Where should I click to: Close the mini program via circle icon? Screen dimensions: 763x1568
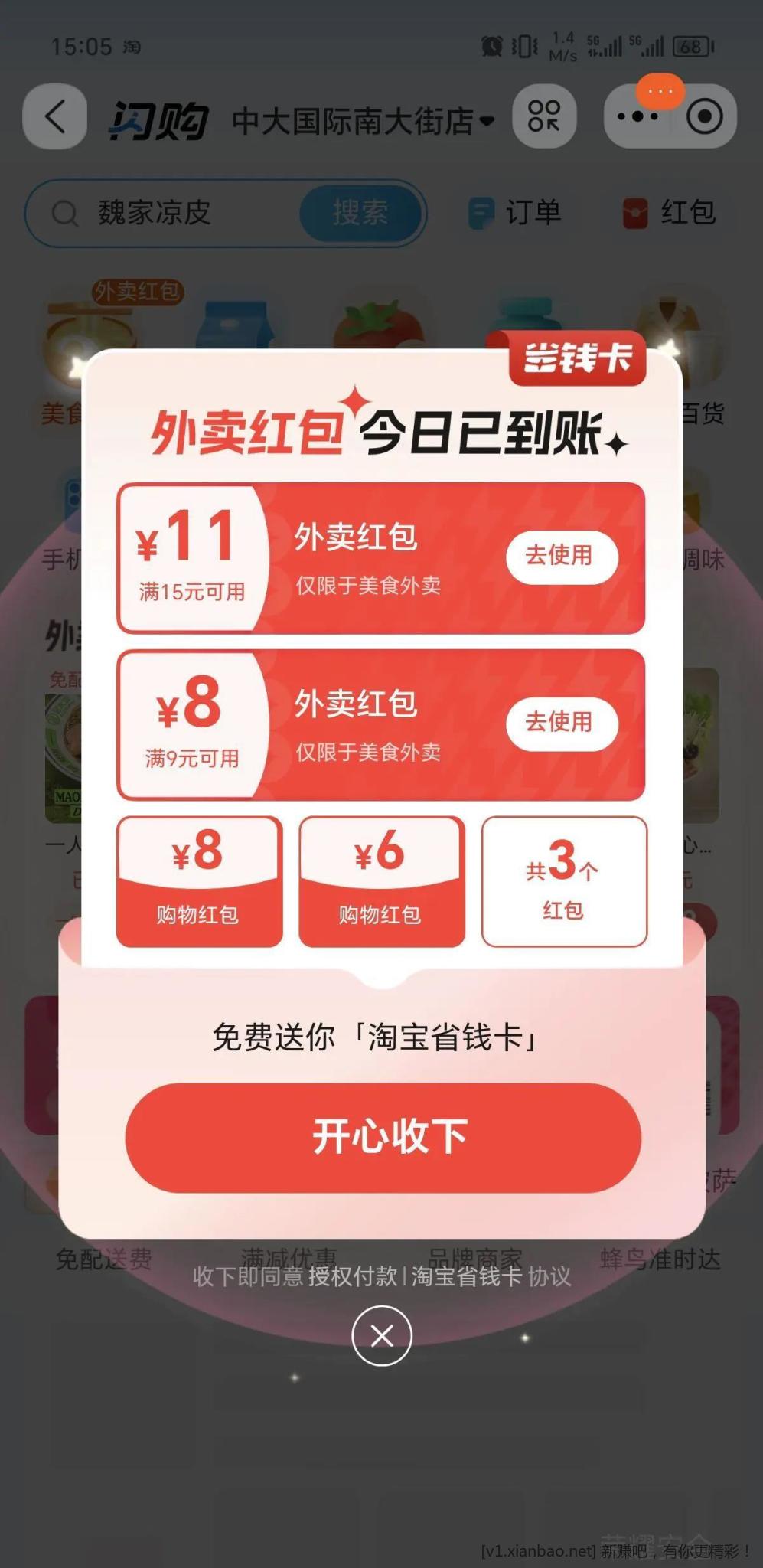point(704,117)
